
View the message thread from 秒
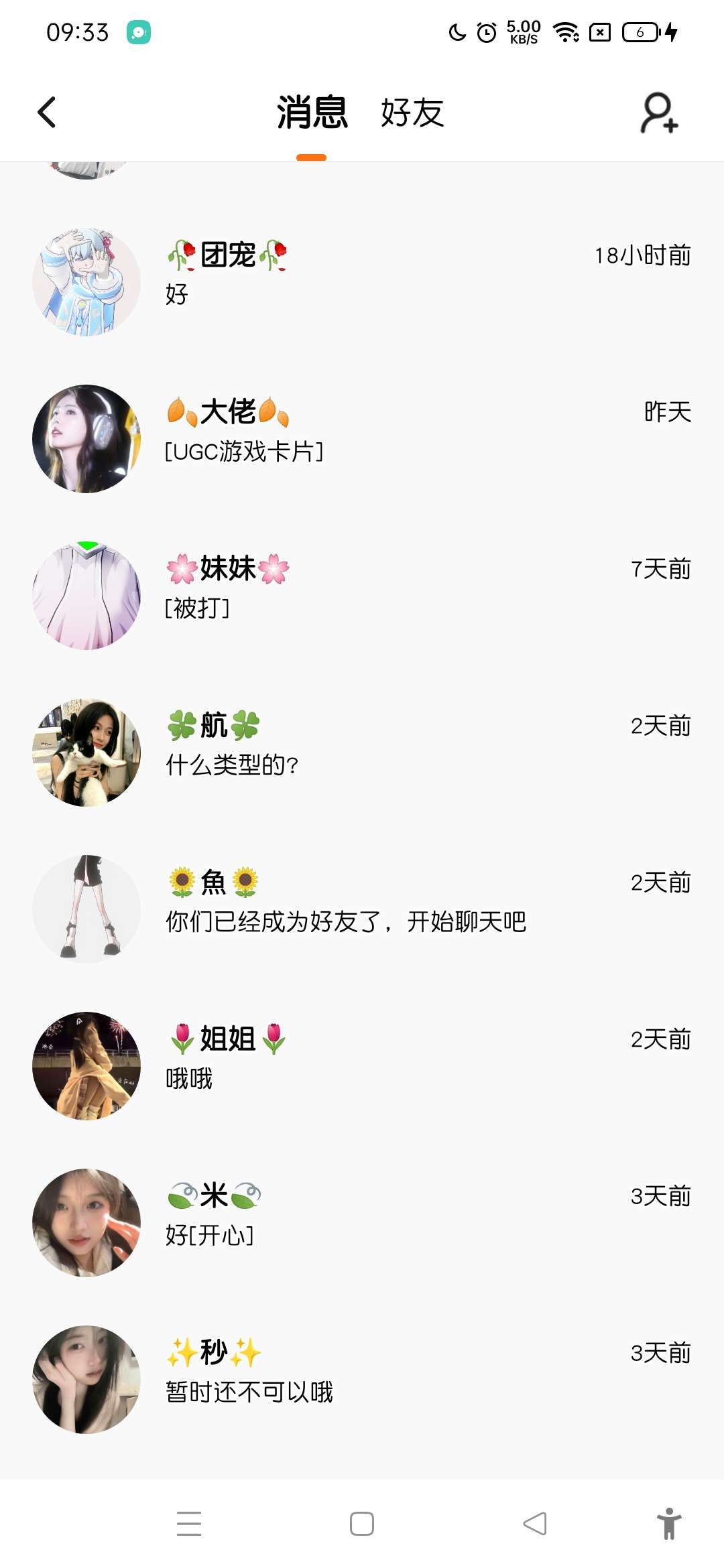pos(362,1379)
